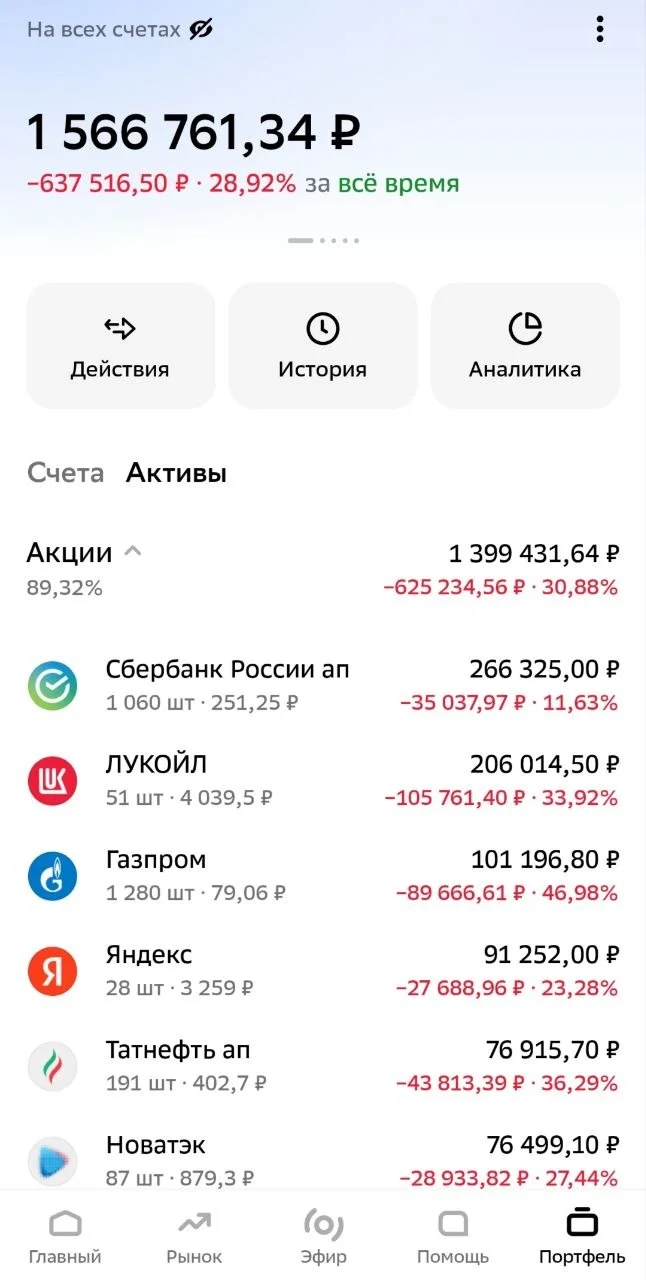Image resolution: width=646 pixels, height=1280 pixels.
Task: Switch to the Рынок tab
Action: tap(194, 1236)
